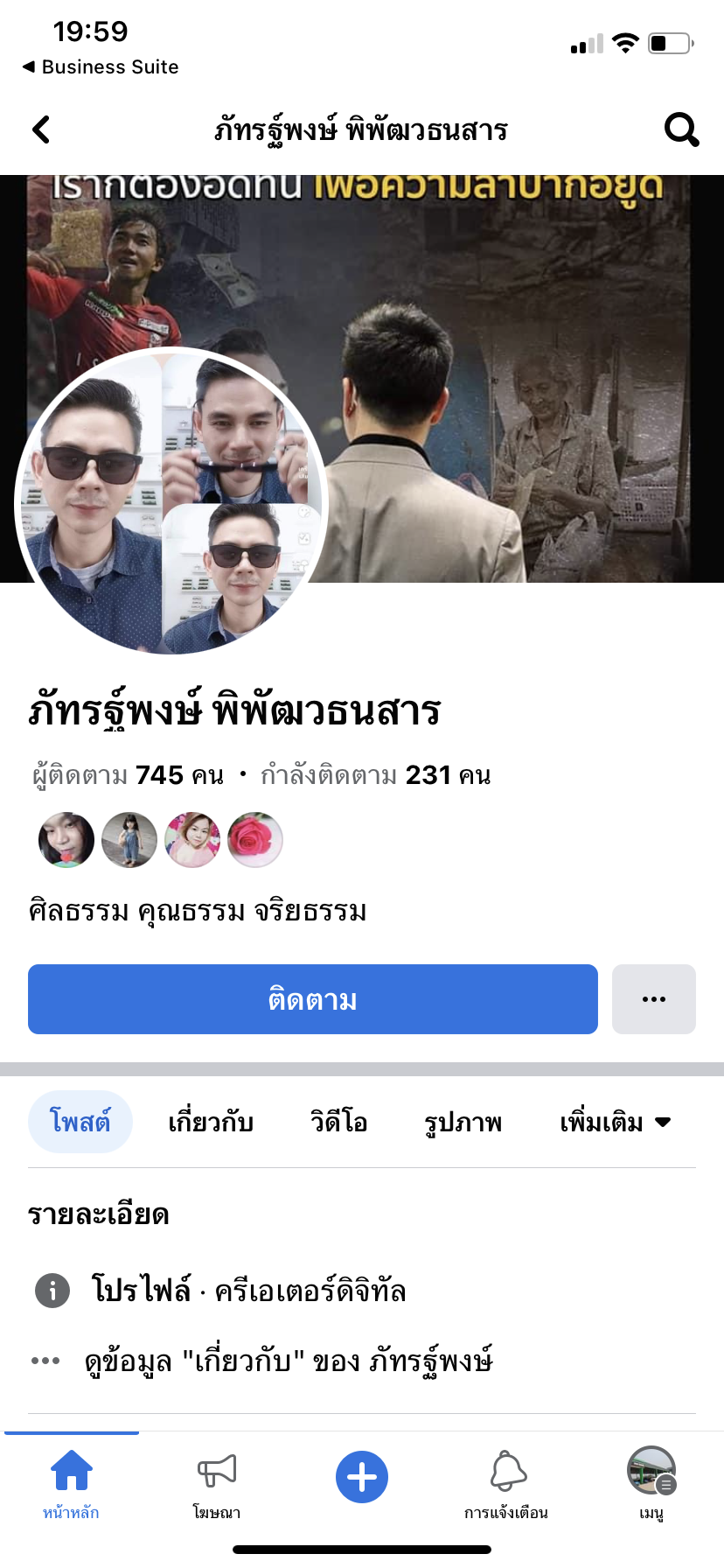This screenshot has height=1568, width=724.
Task: Switch to the โพสต์ tab
Action: 80,1122
